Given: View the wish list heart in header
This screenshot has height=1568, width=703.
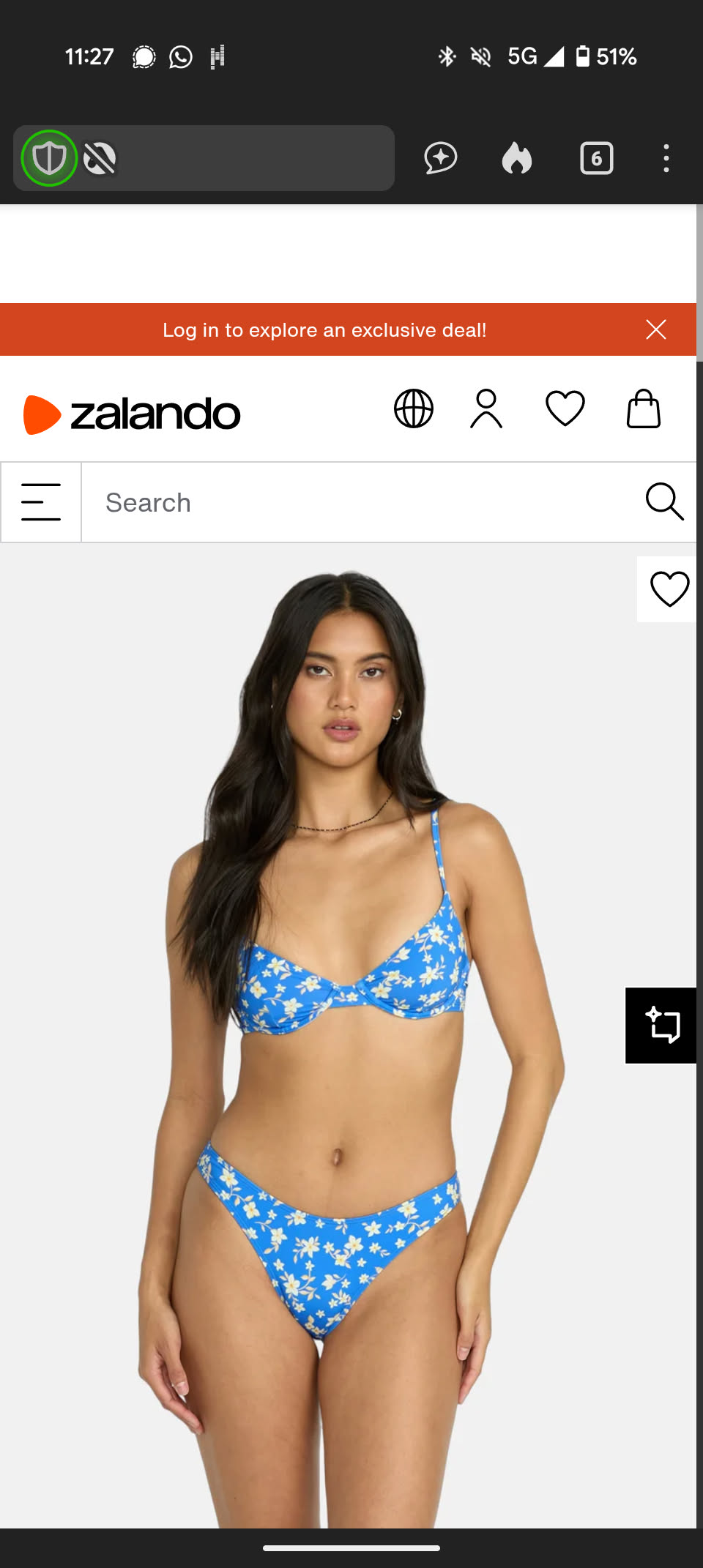Looking at the screenshot, I should click(565, 408).
